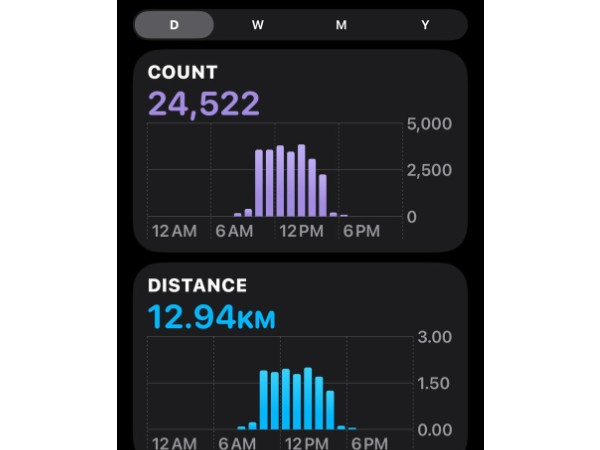Select the D daily view segment
This screenshot has width=600, height=450.
pos(174,25)
